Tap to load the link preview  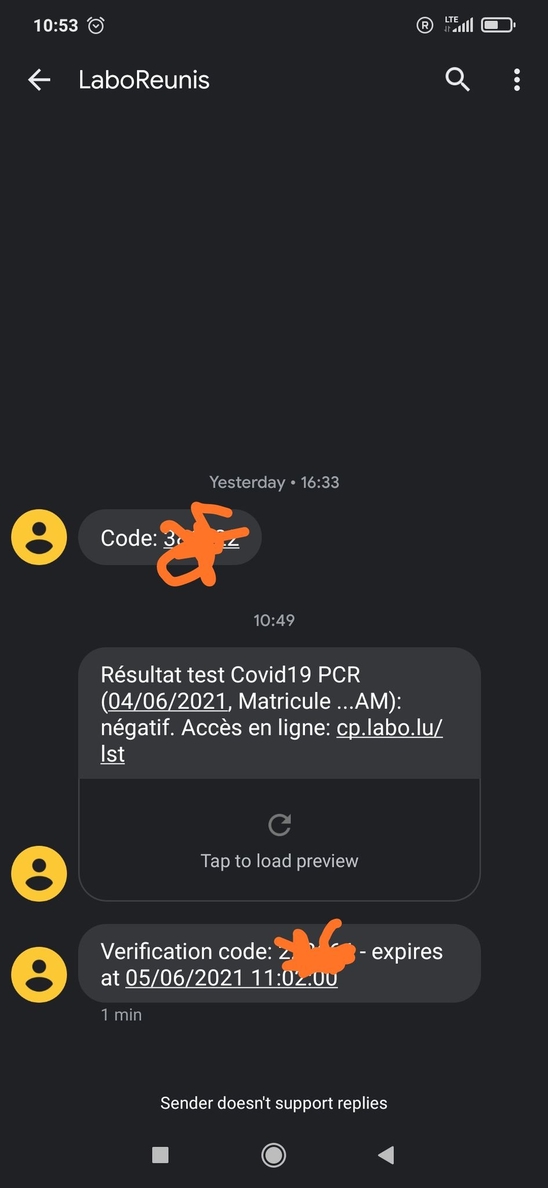[x=280, y=839]
